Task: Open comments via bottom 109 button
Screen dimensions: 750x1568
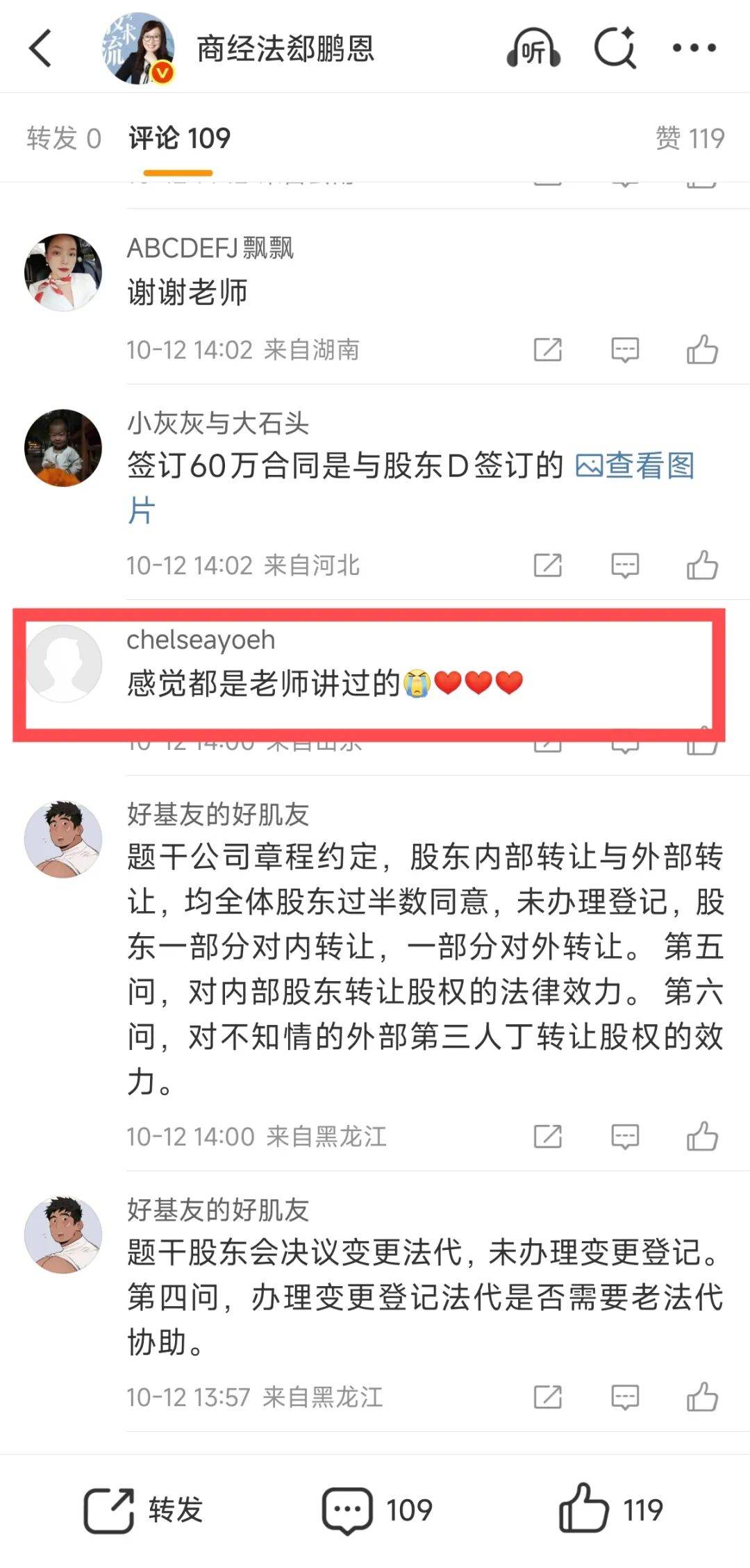Action: pyautogui.click(x=377, y=1510)
